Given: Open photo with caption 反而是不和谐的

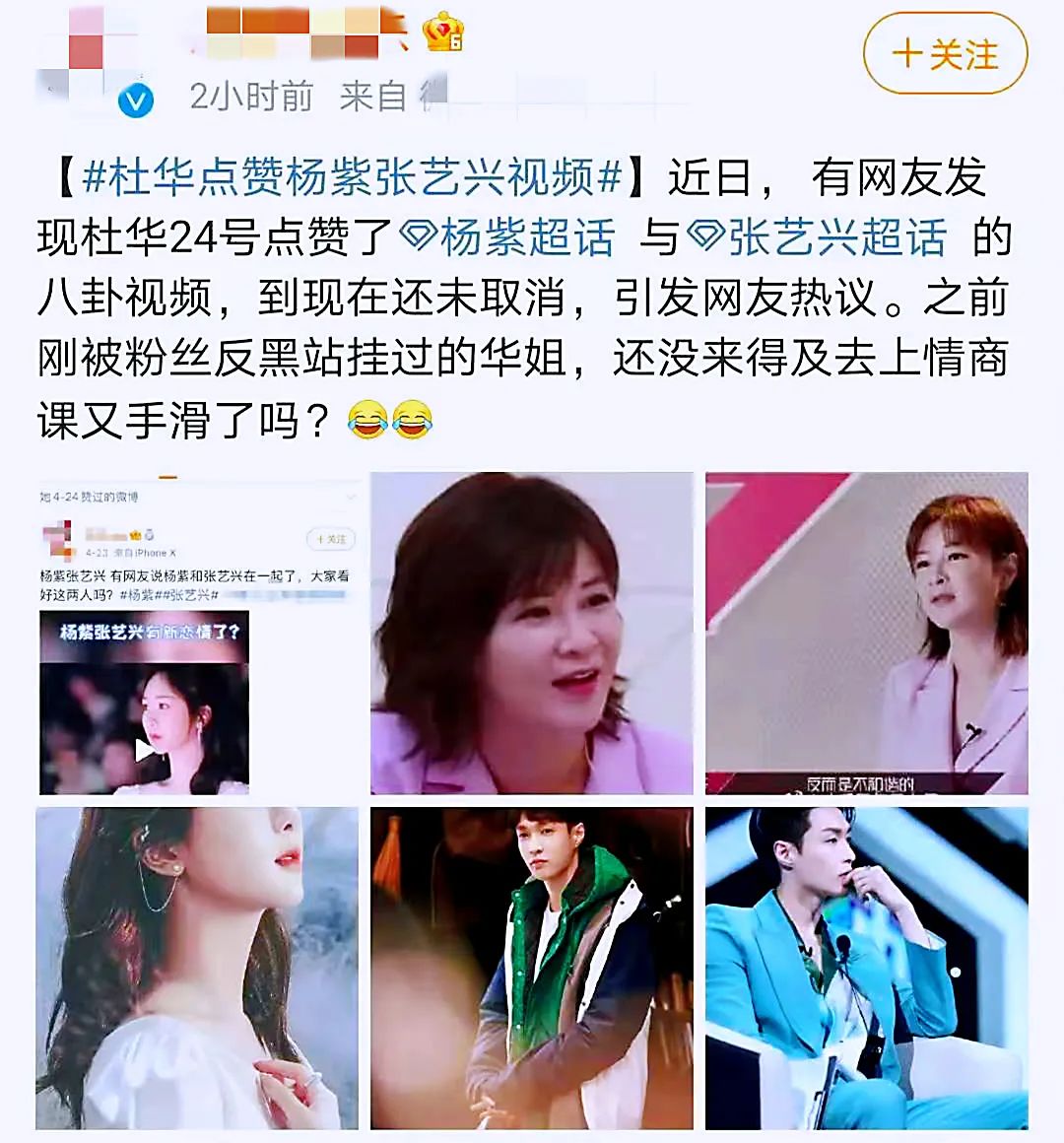Looking at the screenshot, I should click(866, 634).
